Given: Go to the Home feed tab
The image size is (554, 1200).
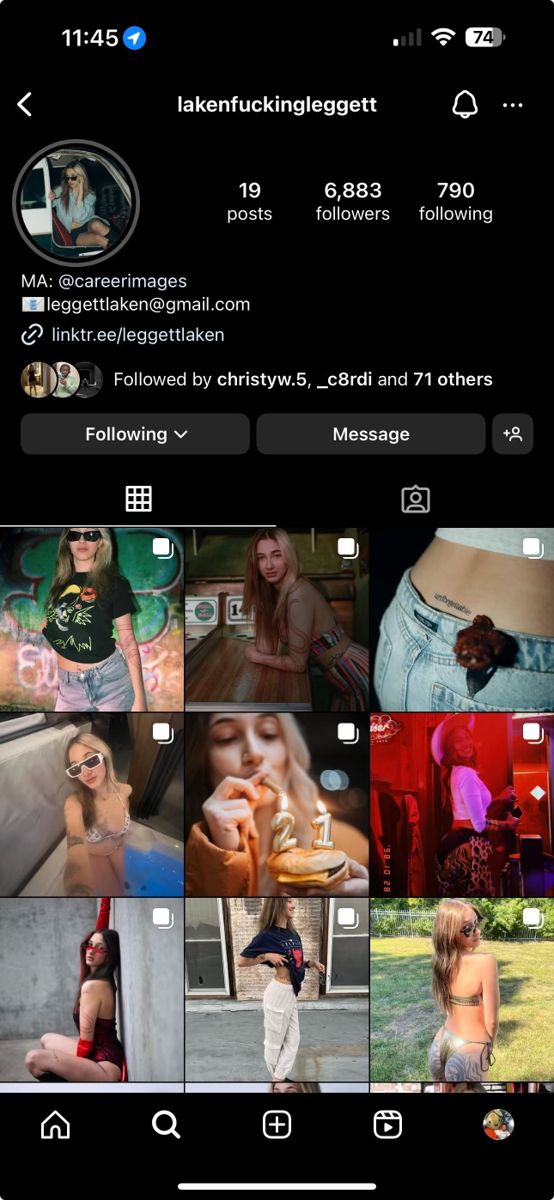Looking at the screenshot, I should [55, 1125].
